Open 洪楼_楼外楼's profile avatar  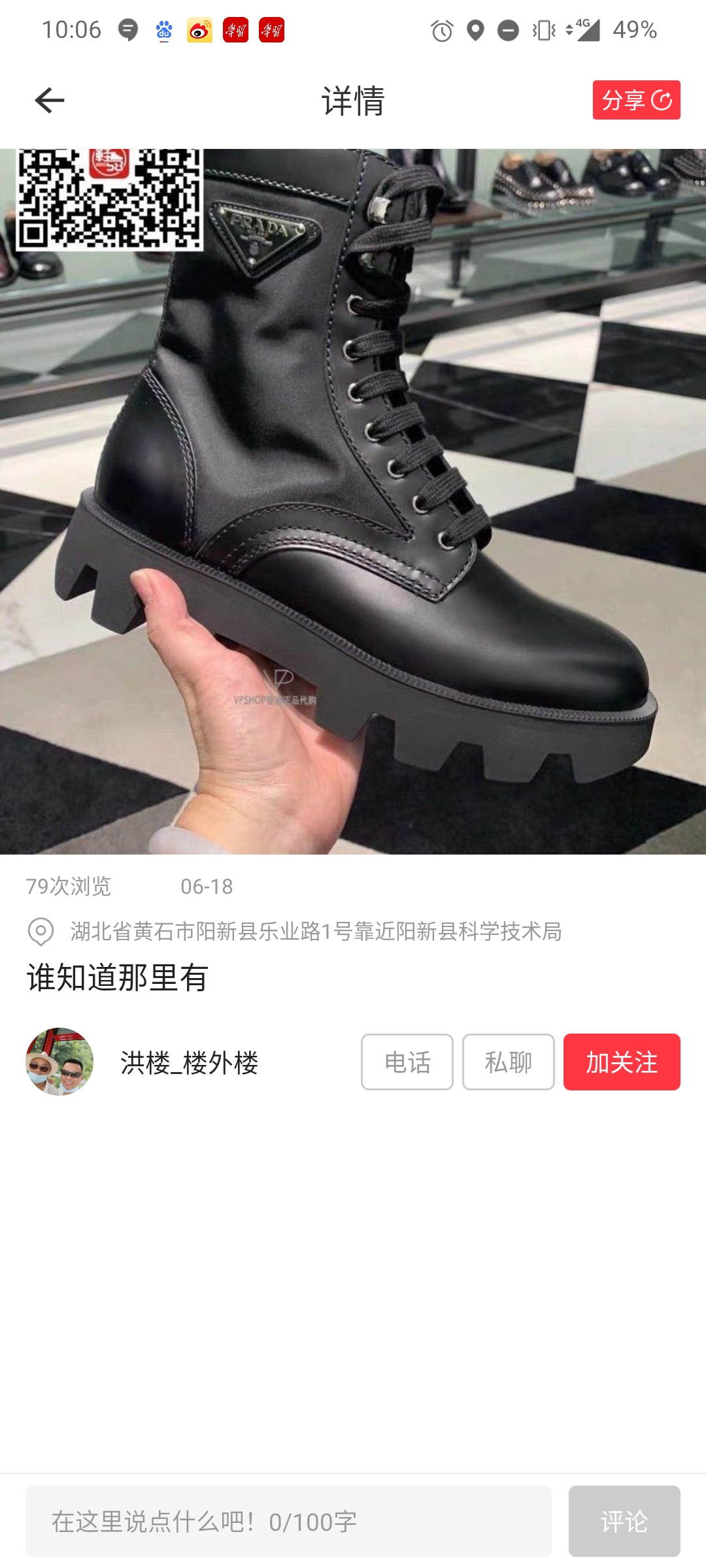click(x=59, y=1062)
